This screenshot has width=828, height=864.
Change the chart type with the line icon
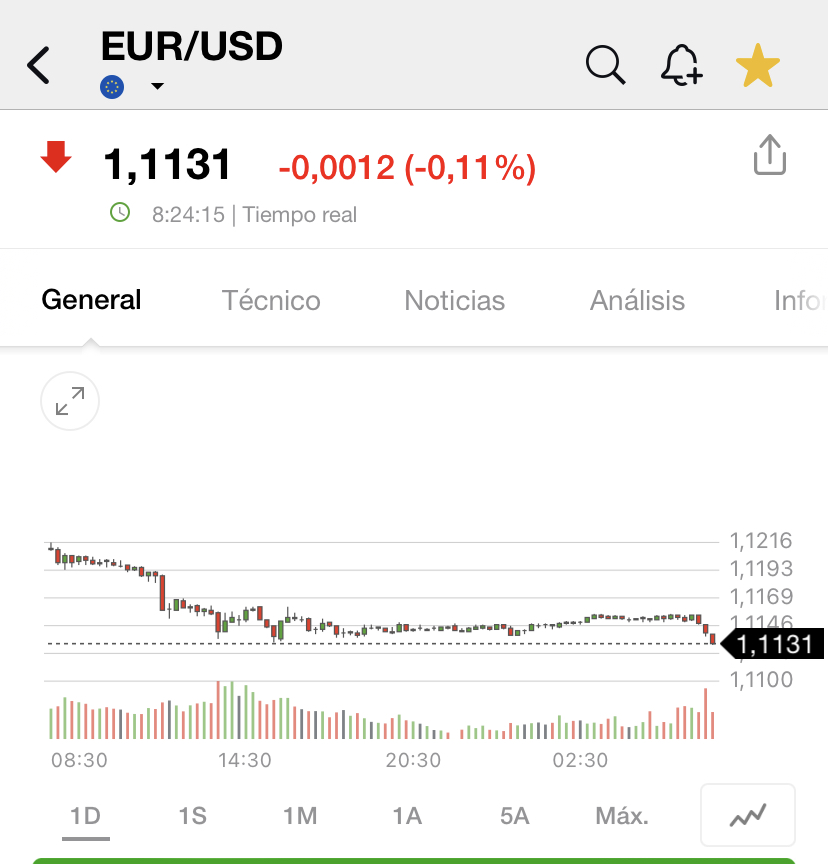pos(748,815)
